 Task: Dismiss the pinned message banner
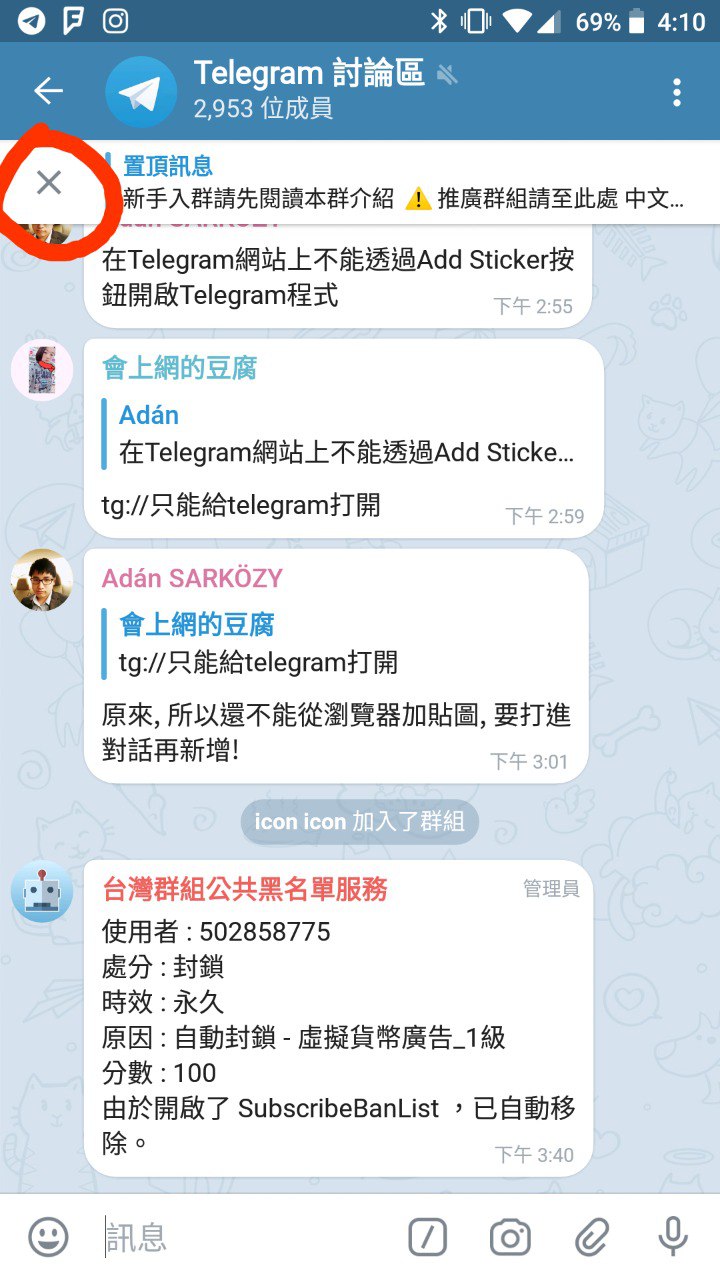coord(48,182)
